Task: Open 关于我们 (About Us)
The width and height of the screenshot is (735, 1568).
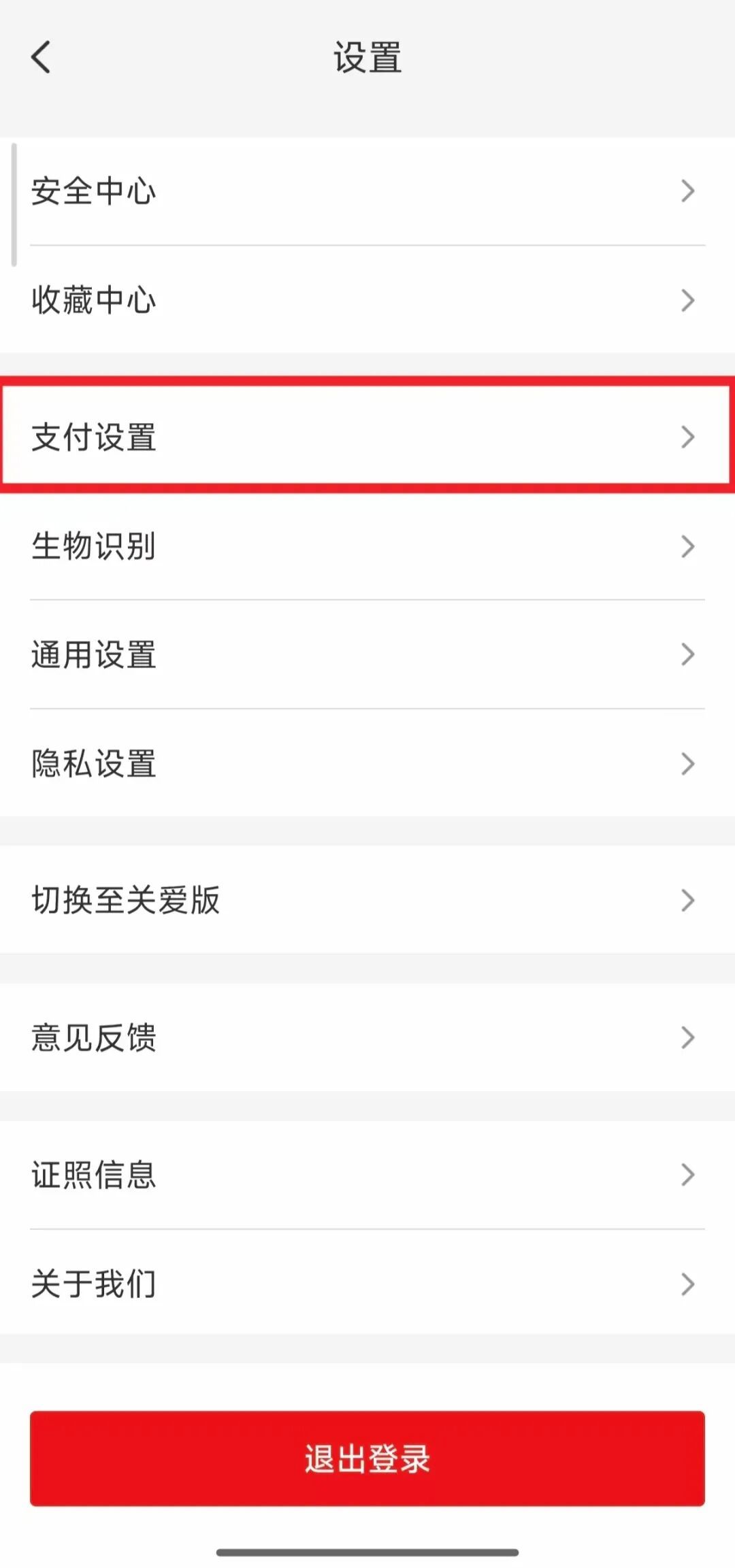Action: point(367,1284)
